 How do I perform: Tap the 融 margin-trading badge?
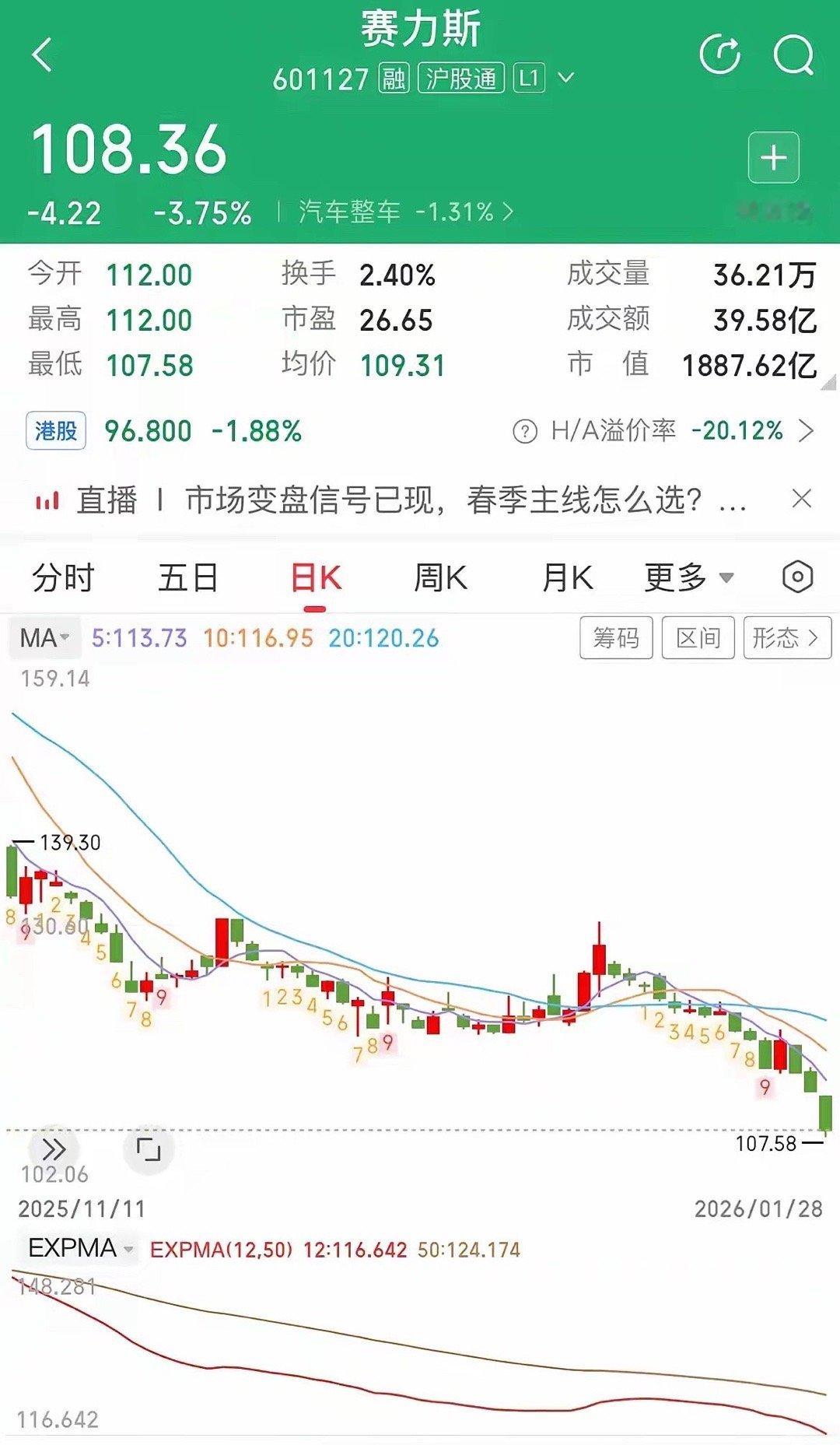click(x=394, y=79)
